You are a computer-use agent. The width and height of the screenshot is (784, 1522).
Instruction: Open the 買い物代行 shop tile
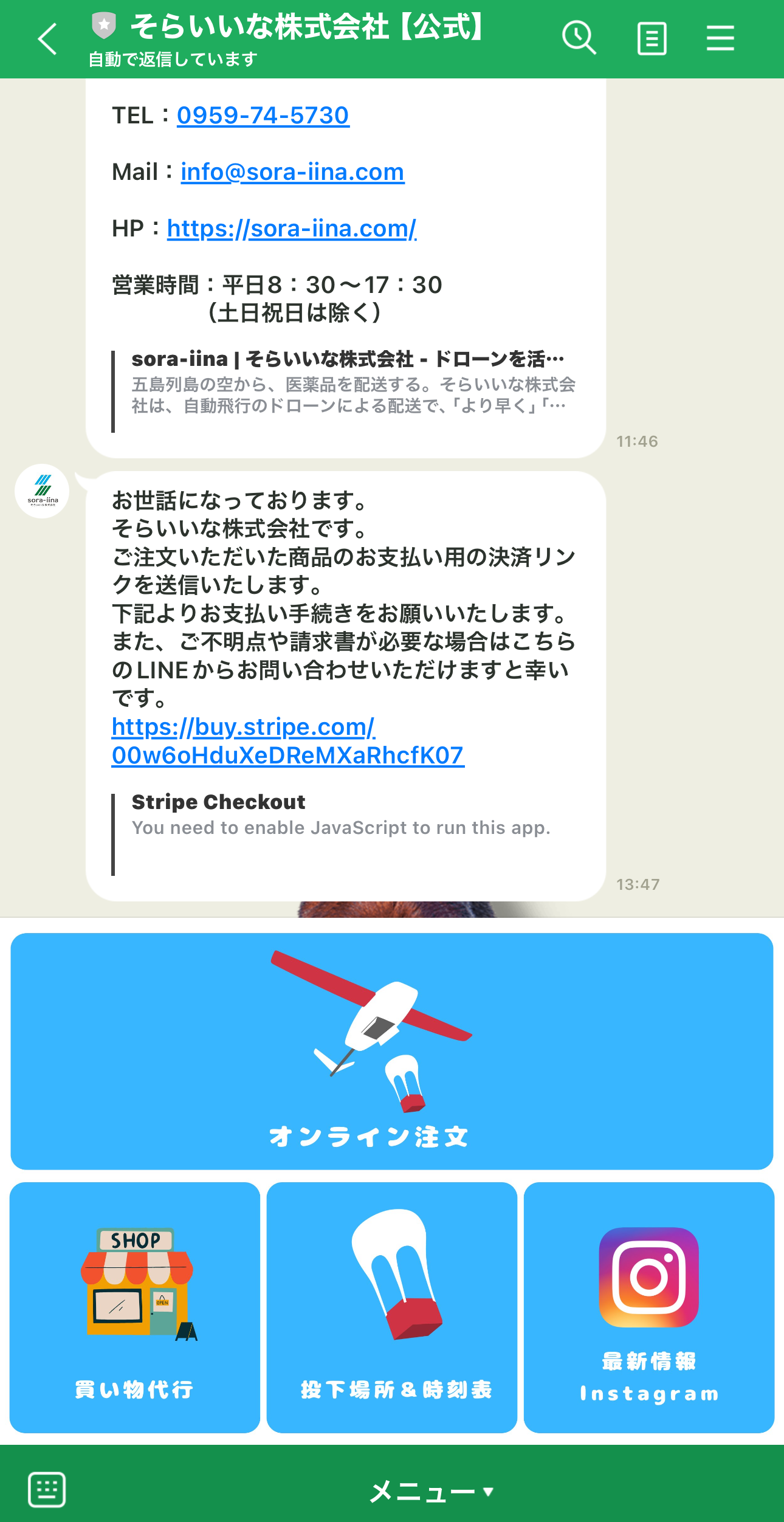[135, 1307]
